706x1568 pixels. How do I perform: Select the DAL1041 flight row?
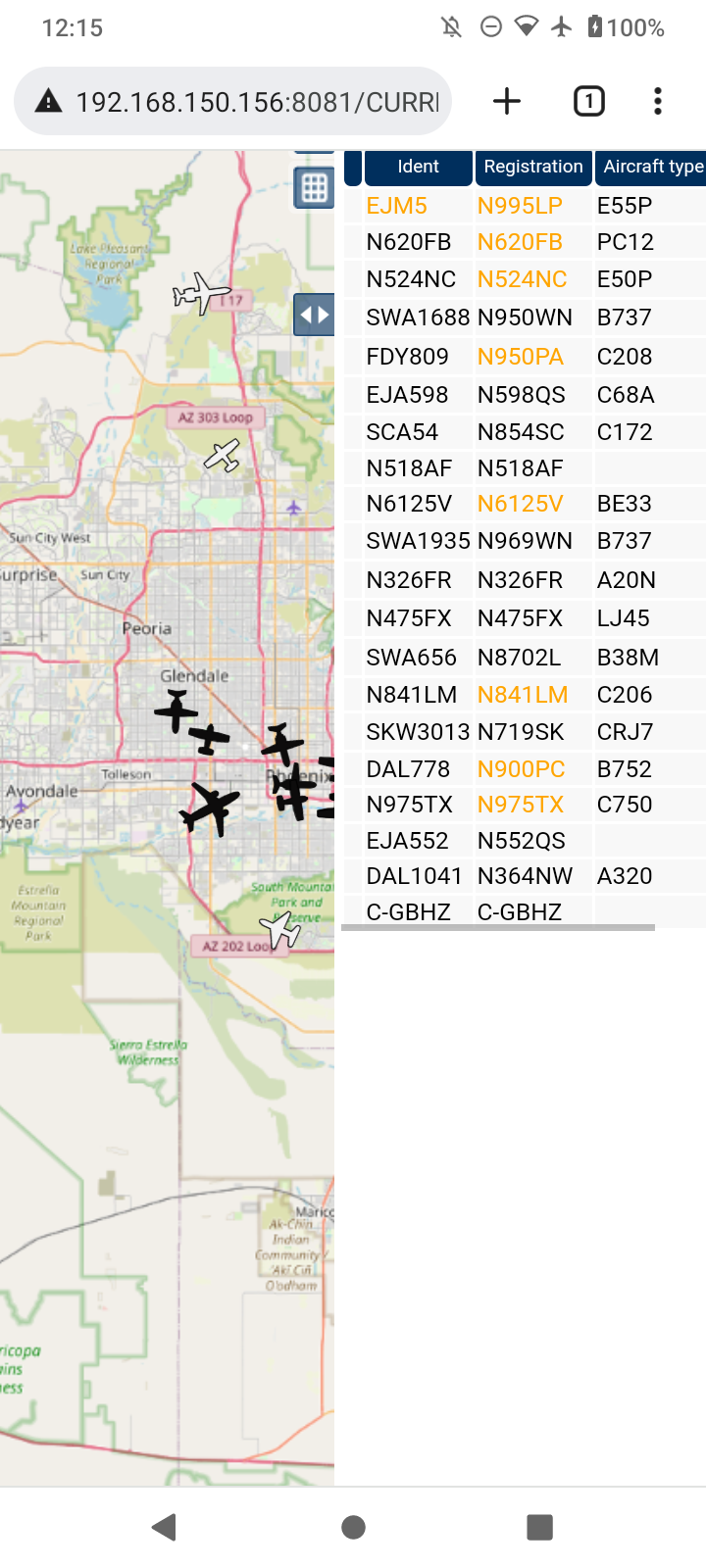(525, 876)
